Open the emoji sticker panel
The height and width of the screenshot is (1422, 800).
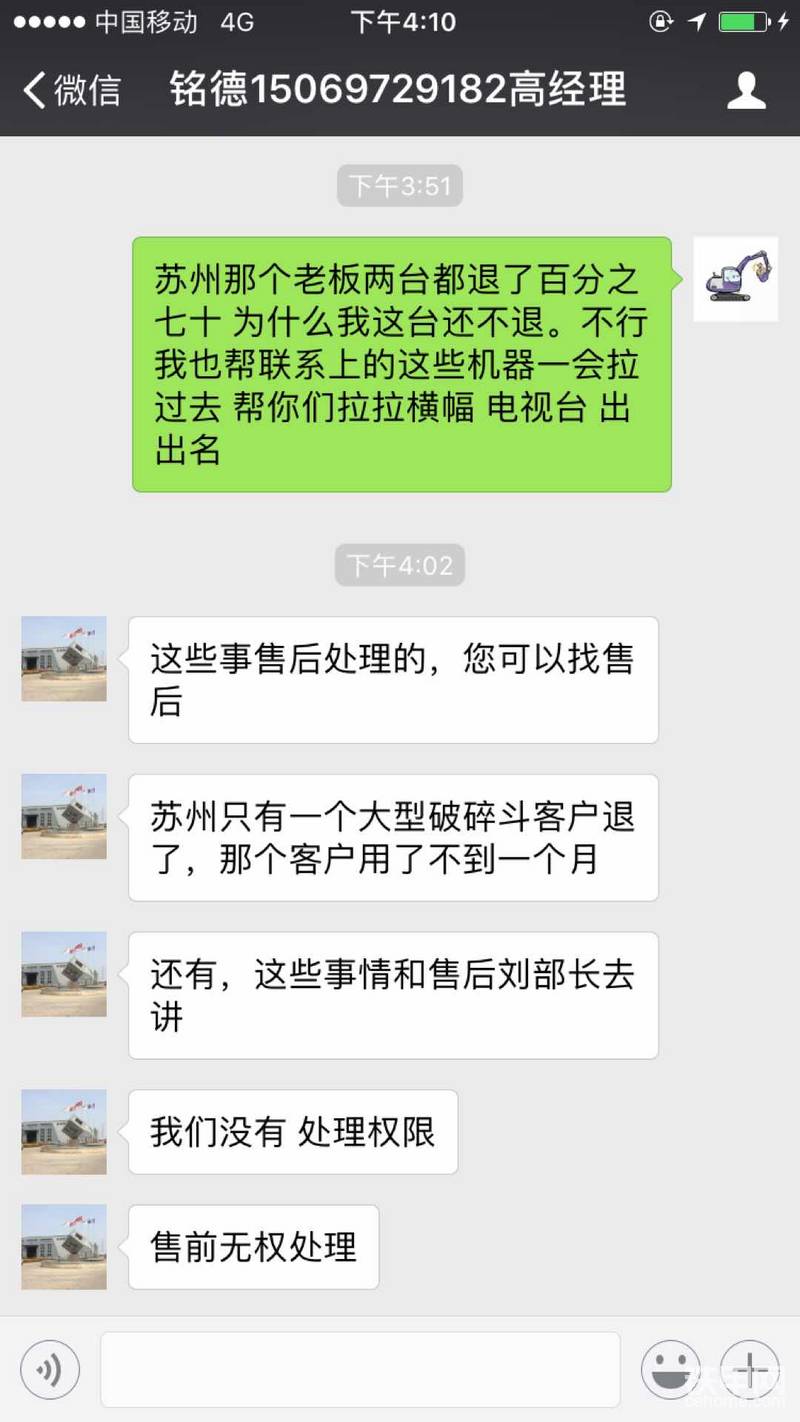pyautogui.click(x=670, y=1369)
